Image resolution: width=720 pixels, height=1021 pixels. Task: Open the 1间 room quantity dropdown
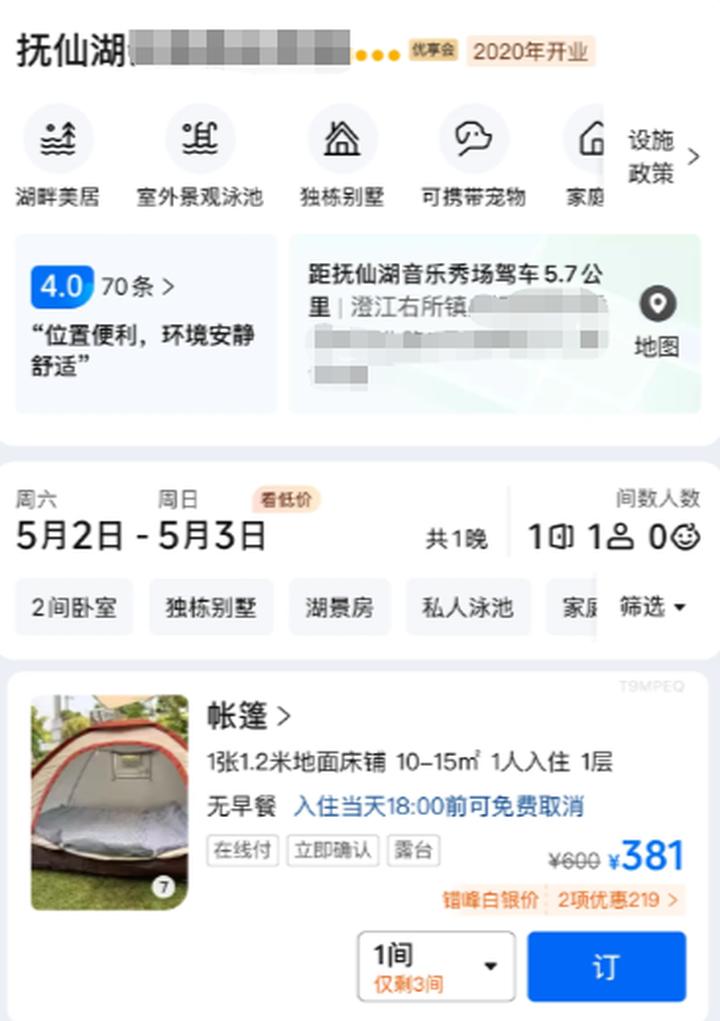click(x=436, y=966)
